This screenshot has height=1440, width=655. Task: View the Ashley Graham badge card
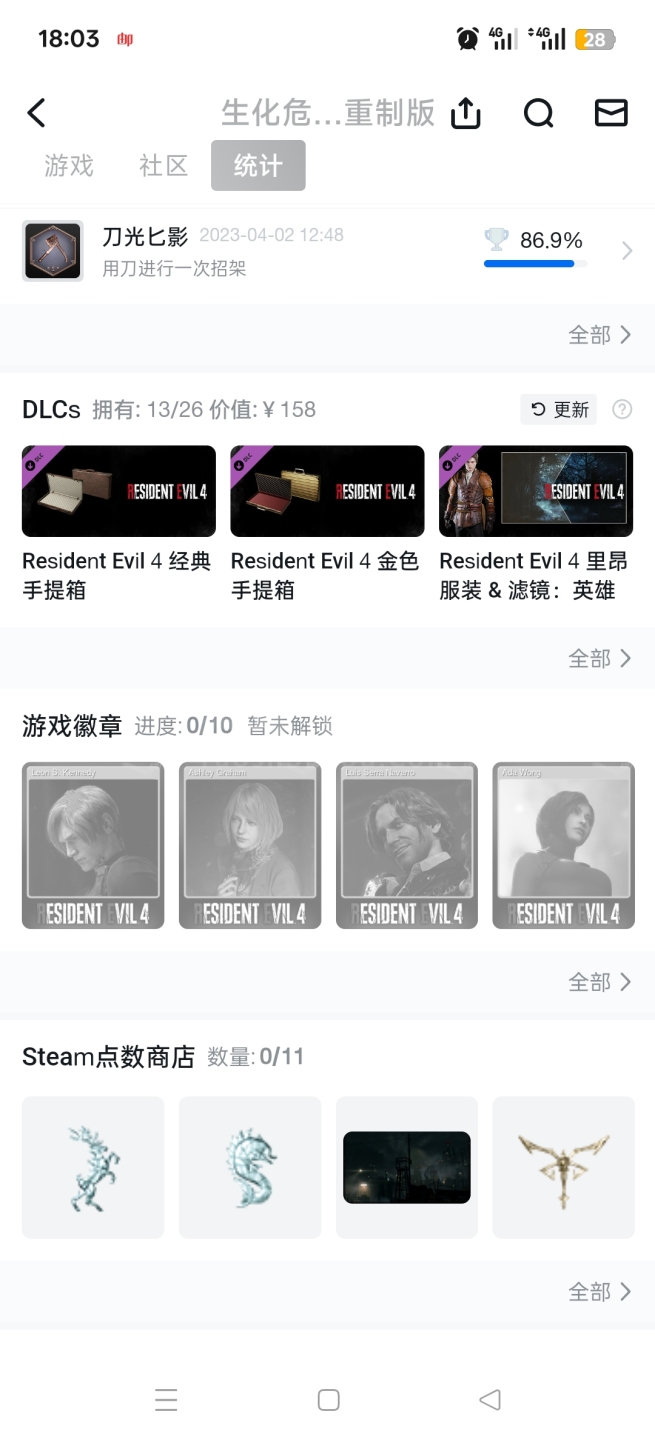click(x=250, y=845)
